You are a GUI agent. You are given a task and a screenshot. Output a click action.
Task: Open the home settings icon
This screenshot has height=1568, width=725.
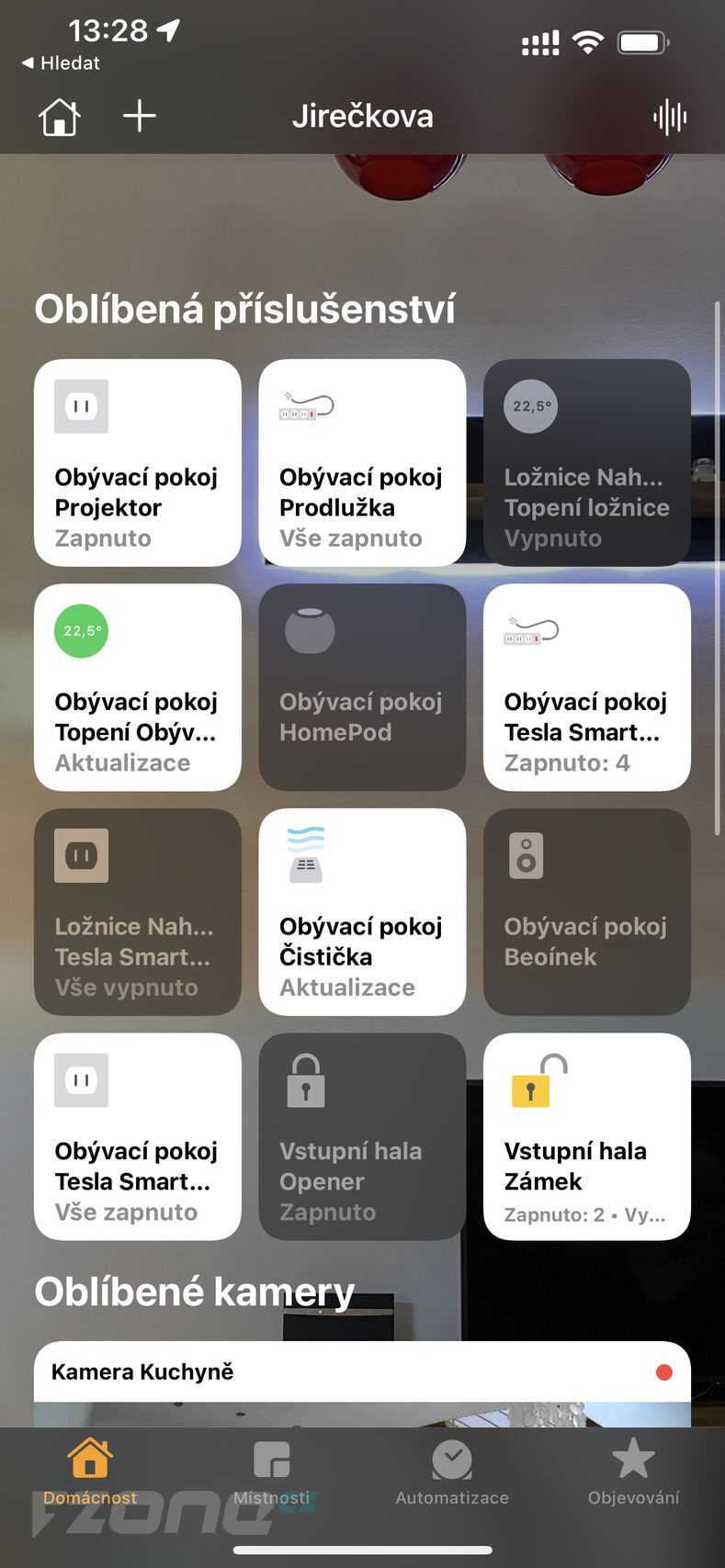coord(59,117)
